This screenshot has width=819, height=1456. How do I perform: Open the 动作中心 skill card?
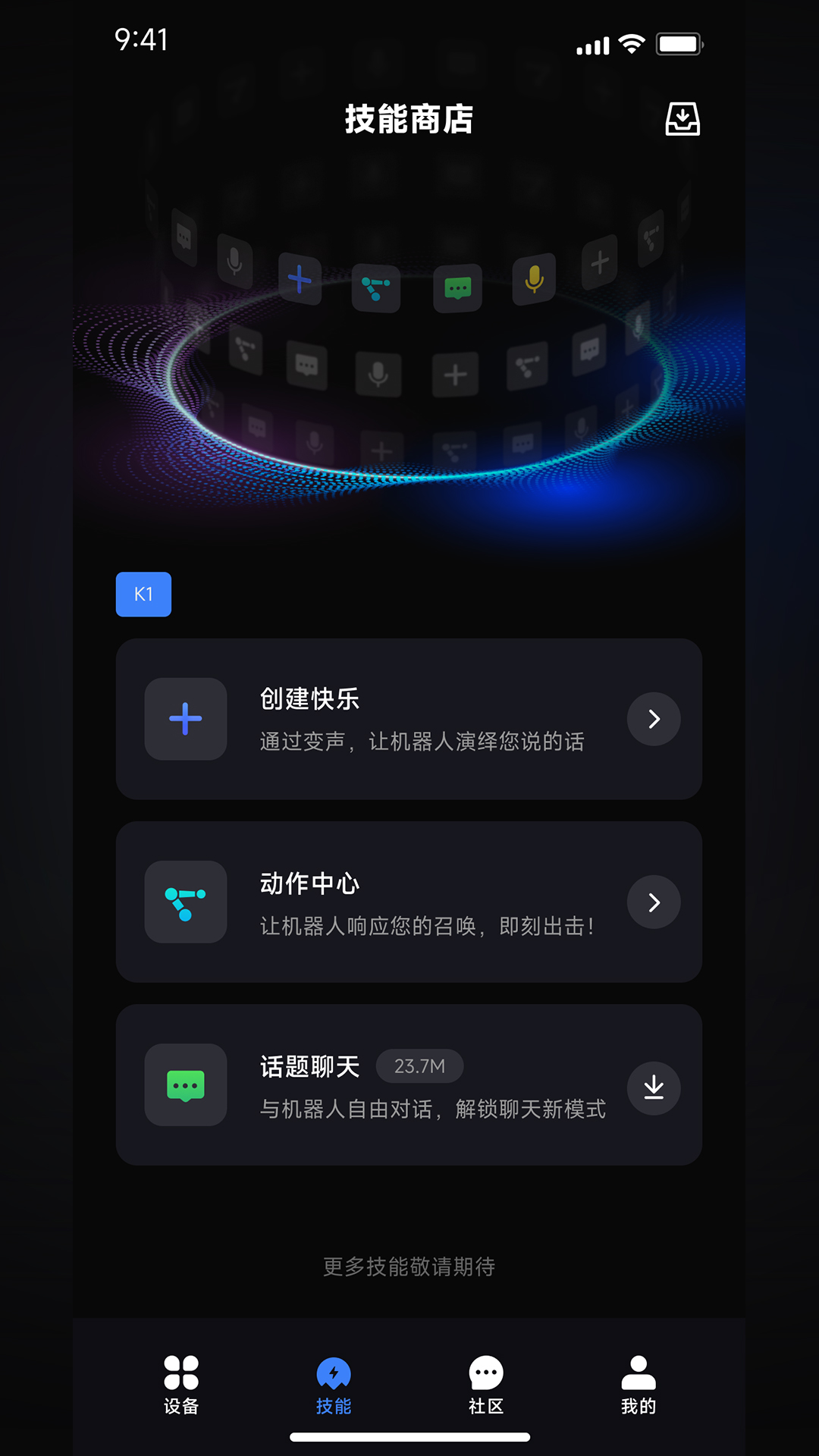(x=409, y=902)
